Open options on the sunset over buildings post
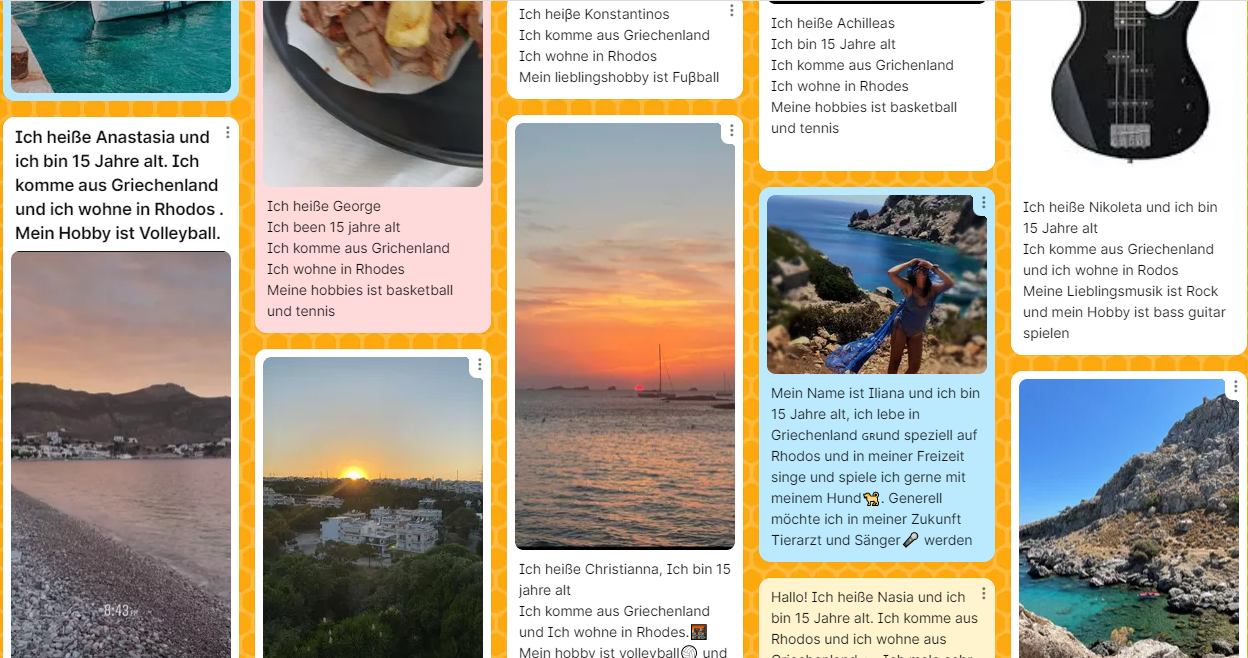The image size is (1248, 658). pyautogui.click(x=480, y=364)
